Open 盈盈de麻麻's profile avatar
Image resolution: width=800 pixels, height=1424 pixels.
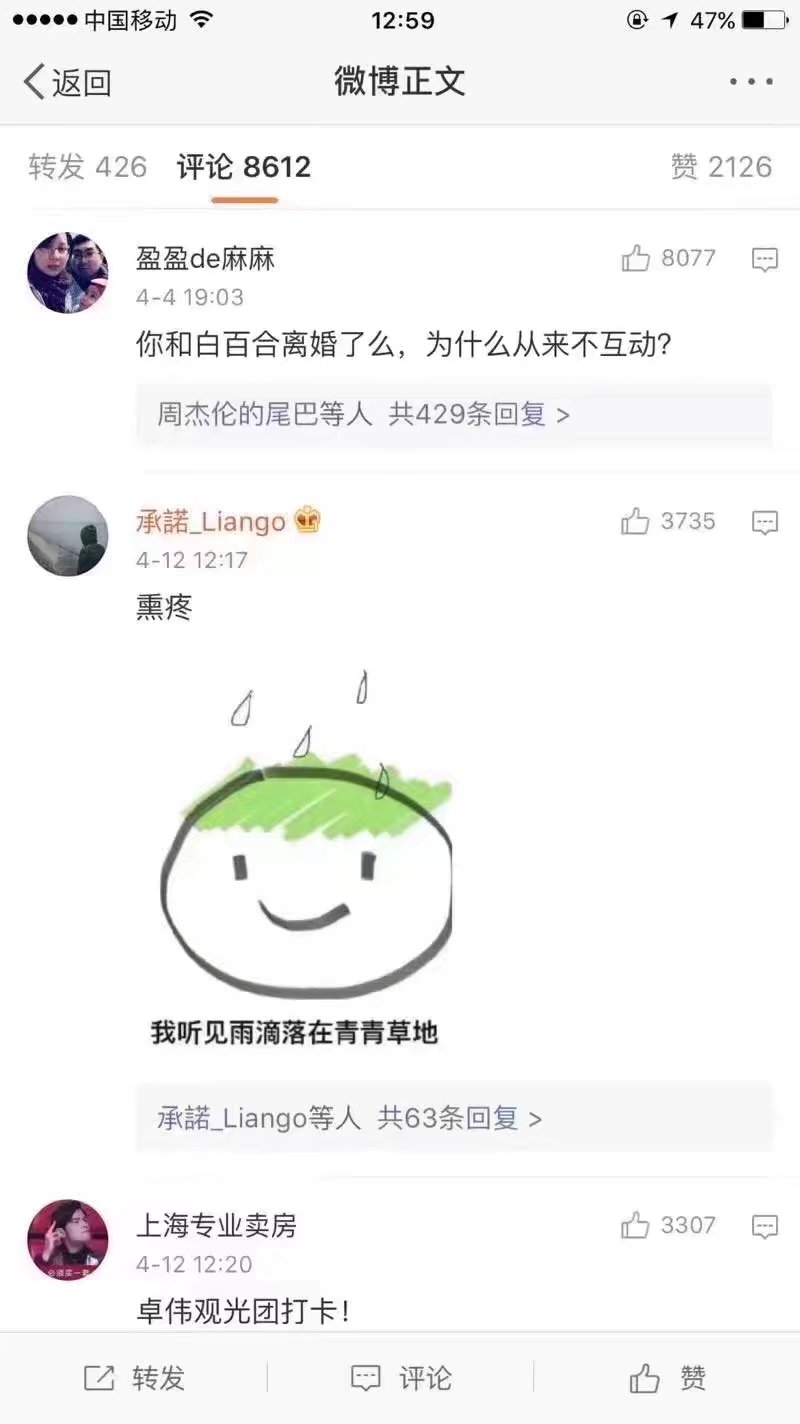point(68,273)
